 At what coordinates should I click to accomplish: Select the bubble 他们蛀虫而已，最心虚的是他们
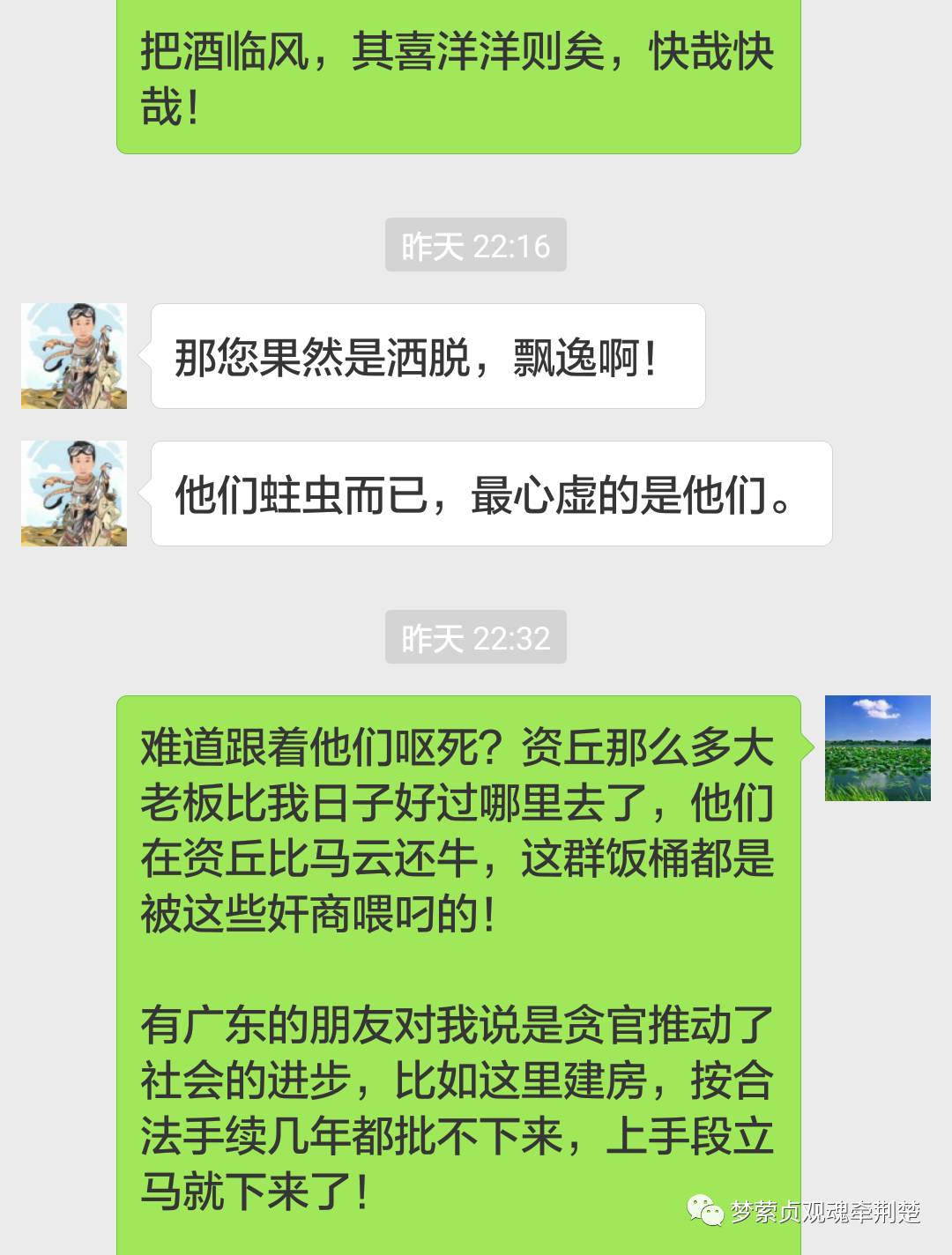pos(485,495)
